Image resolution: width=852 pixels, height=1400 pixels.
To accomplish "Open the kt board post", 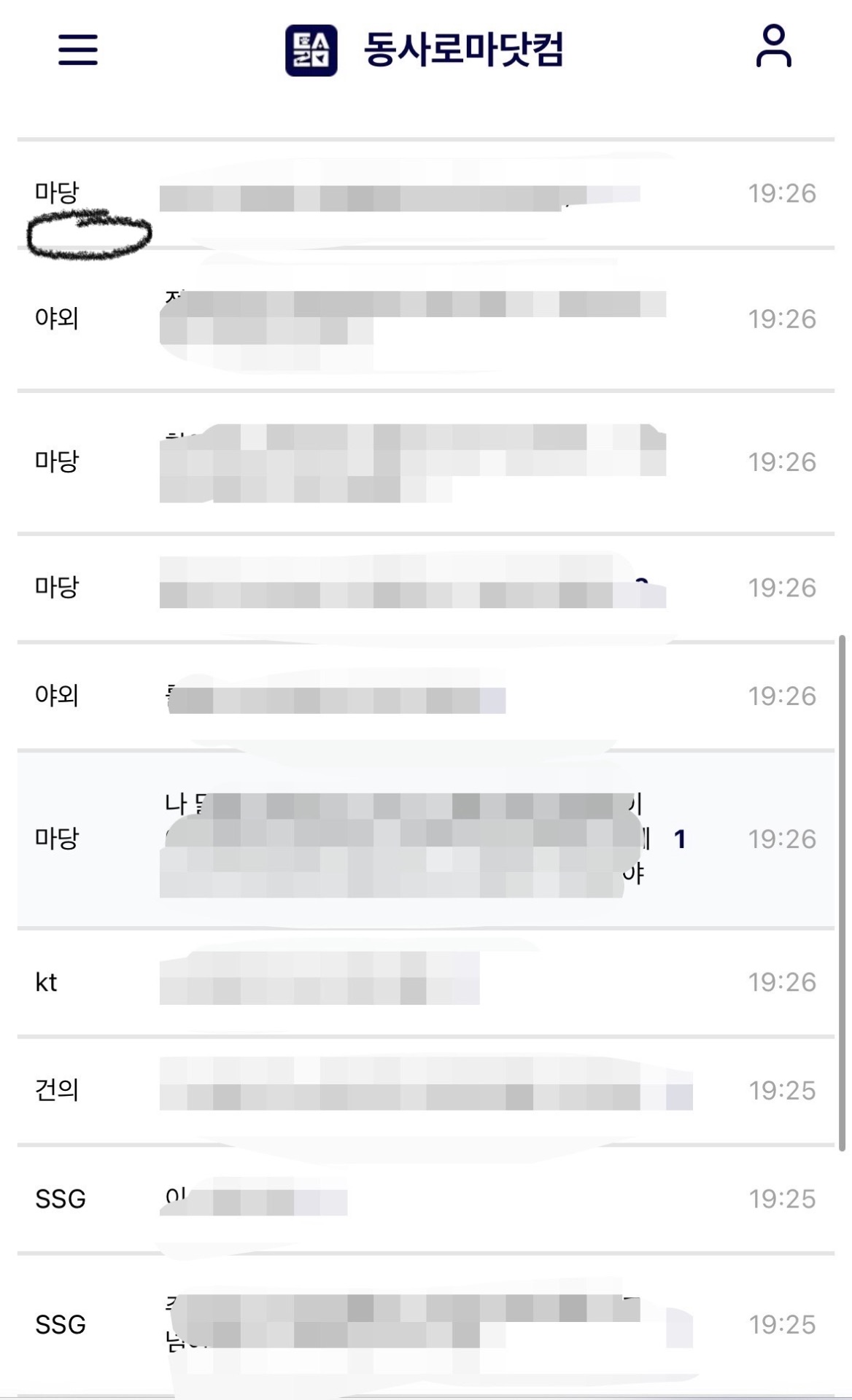I will [x=319, y=981].
